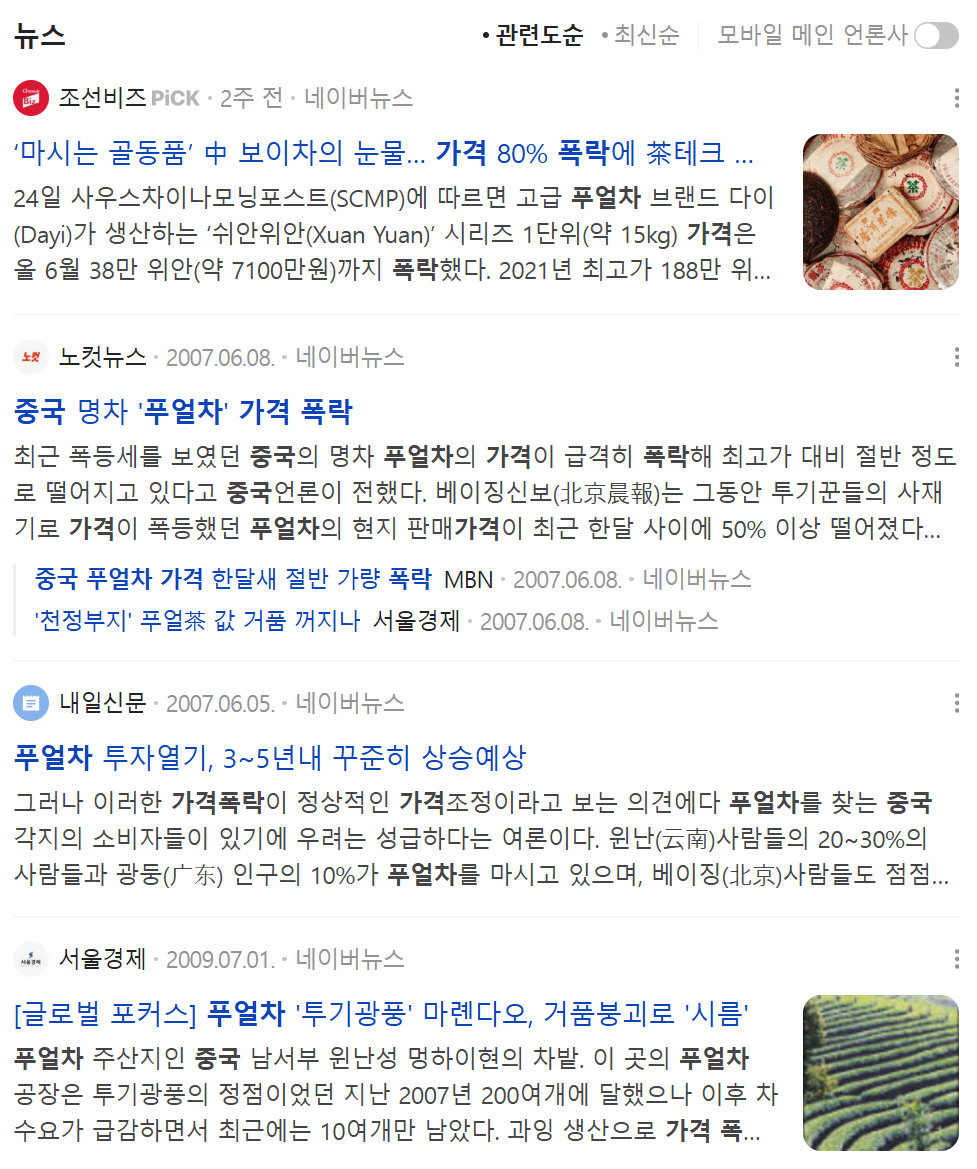Open the [글로벌 포커스] 푸얼차 투기광풍 article
Screen dimensions: 977x1169
[x=382, y=1013]
